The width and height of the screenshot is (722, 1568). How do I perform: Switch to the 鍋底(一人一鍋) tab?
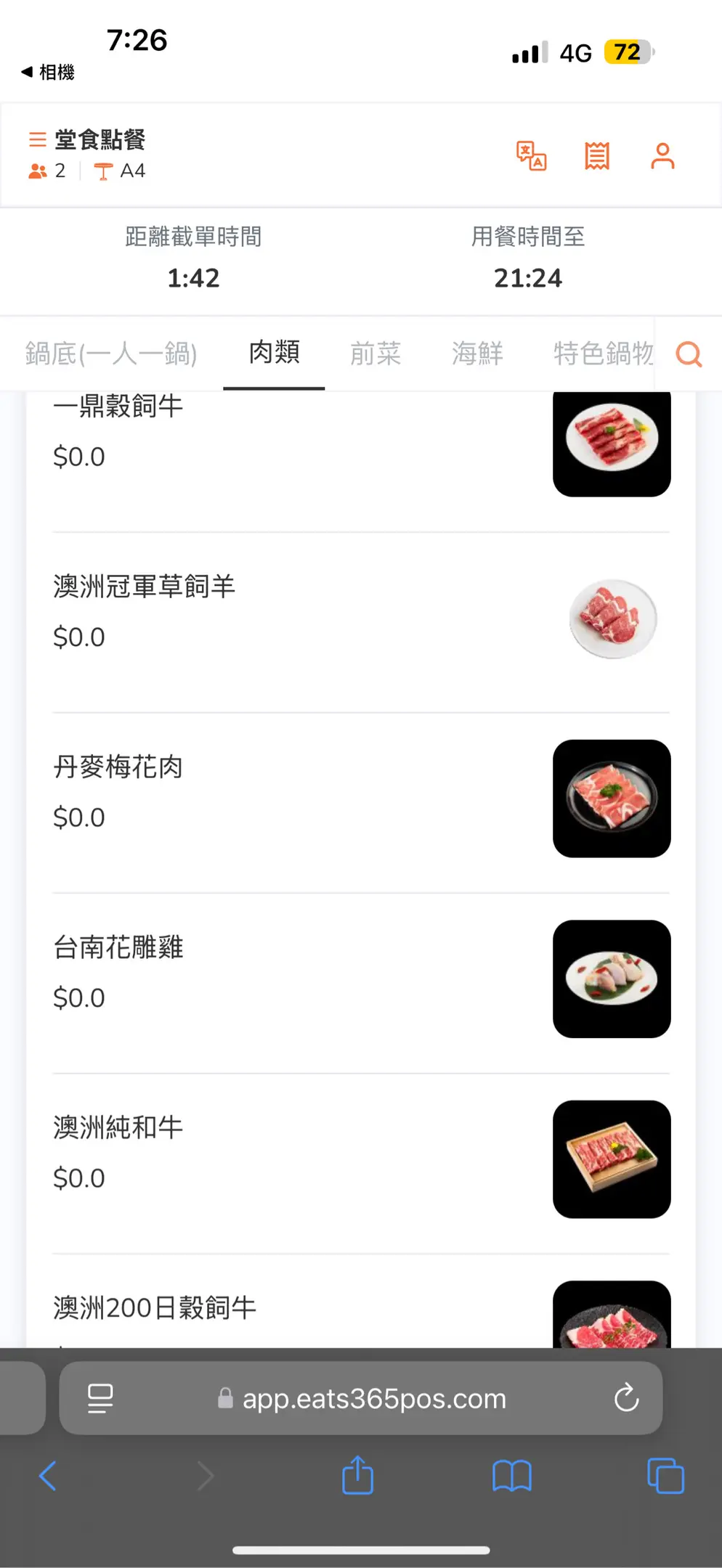pyautogui.click(x=111, y=354)
